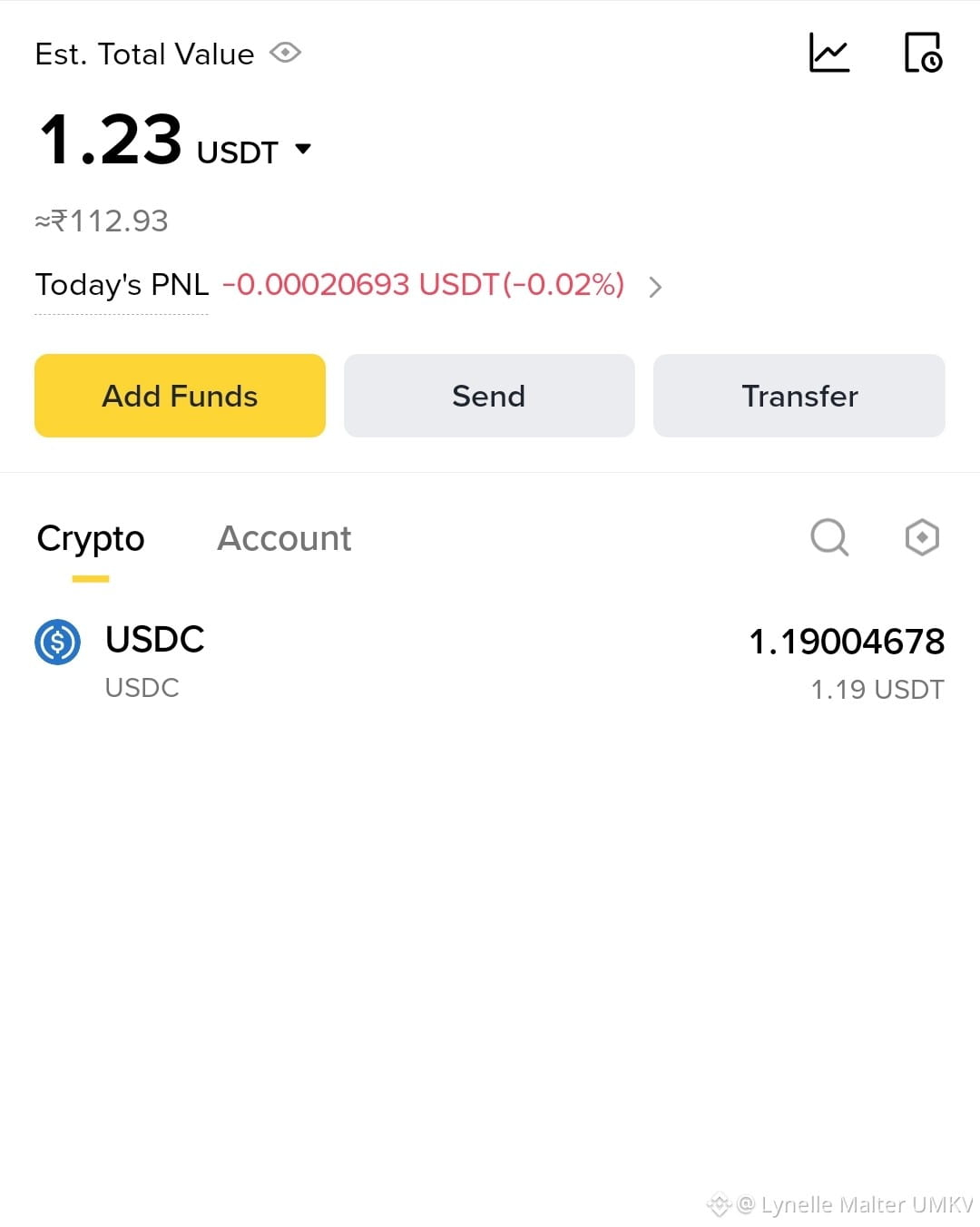This screenshot has height=1227, width=980.
Task: Open the USDC asset row
Action: click(x=490, y=663)
